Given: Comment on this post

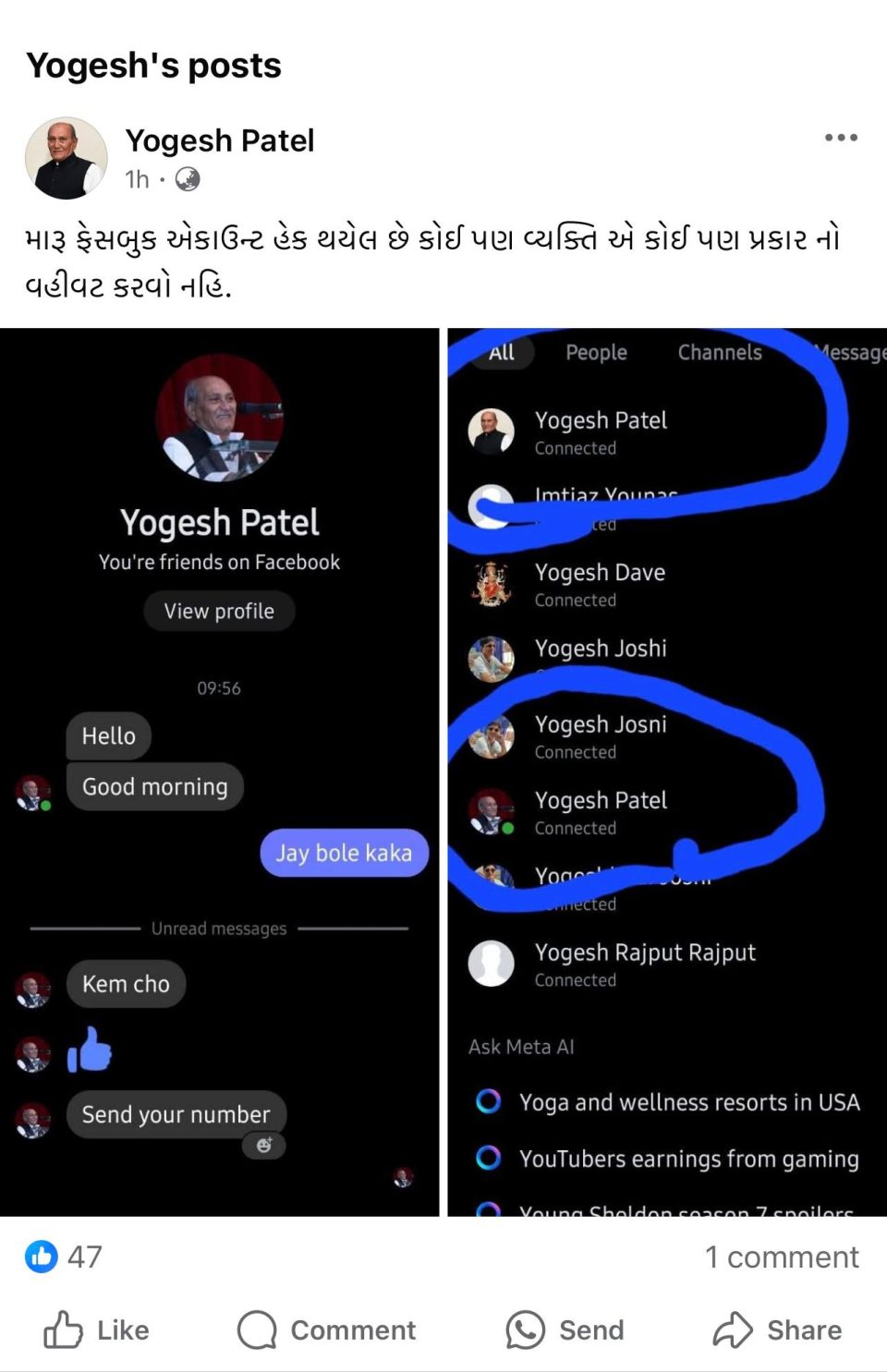Looking at the screenshot, I should coord(327,1330).
